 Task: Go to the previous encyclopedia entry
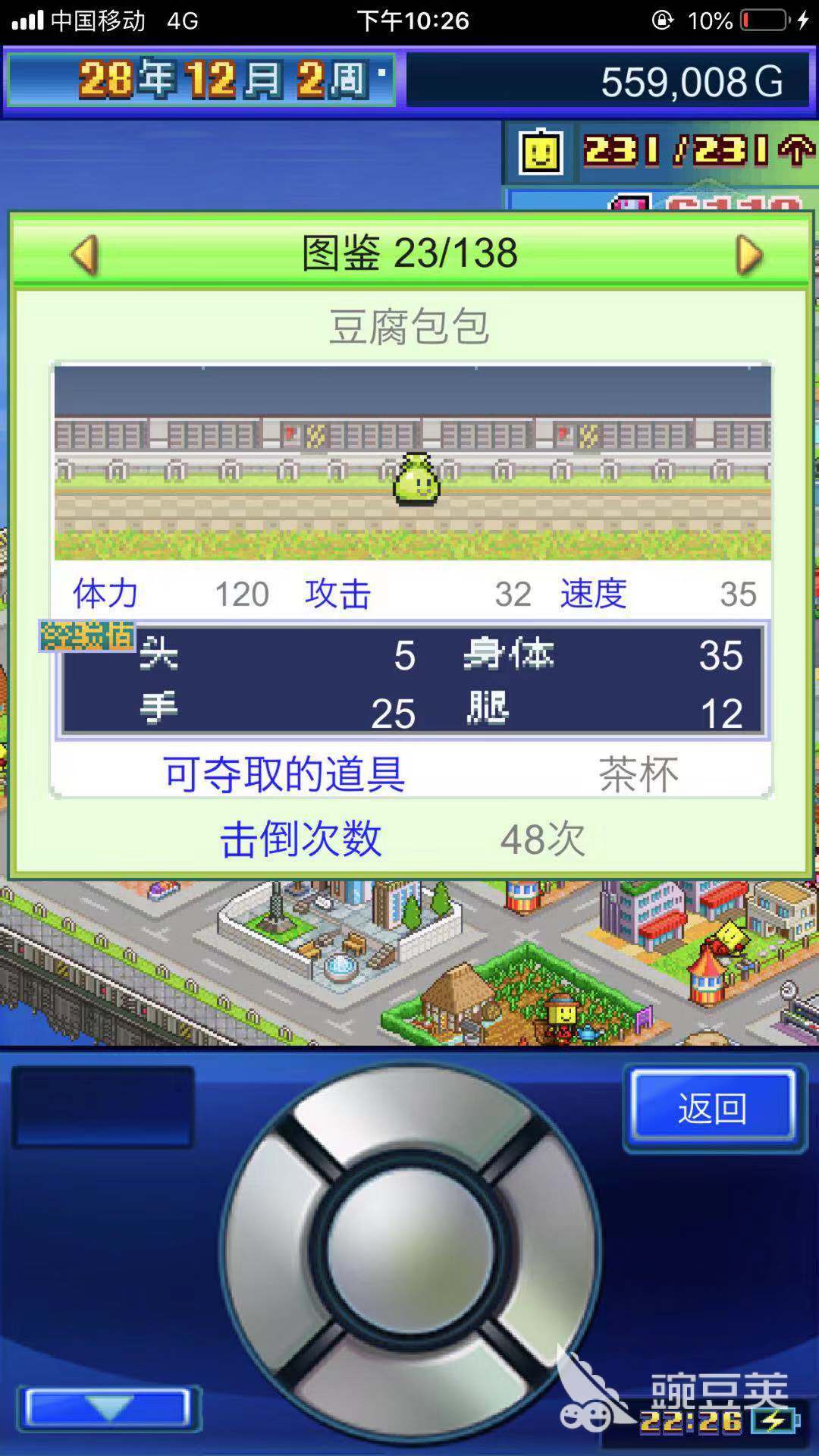click(x=85, y=255)
